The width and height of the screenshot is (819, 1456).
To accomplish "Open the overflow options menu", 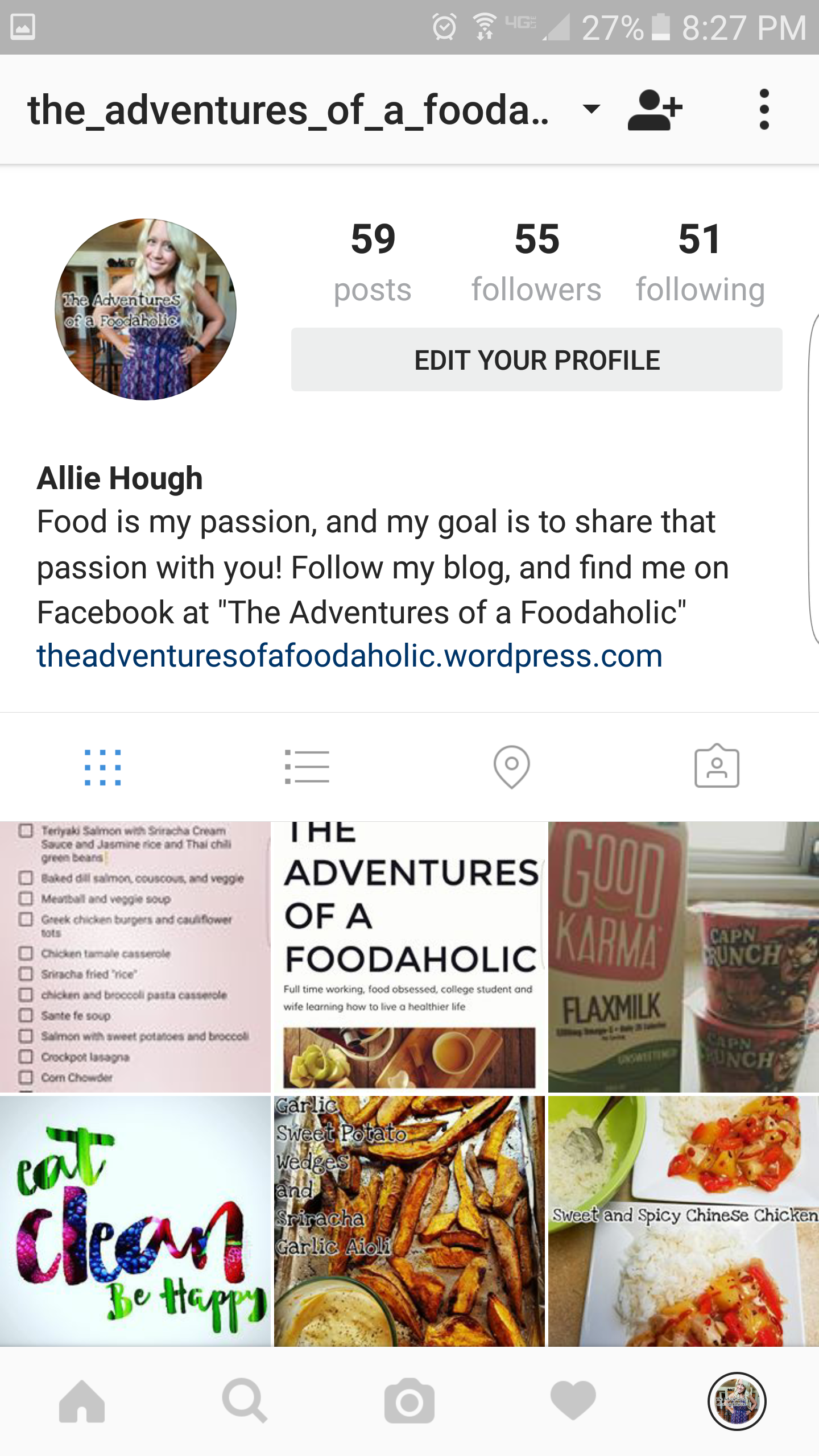I will coord(764,110).
